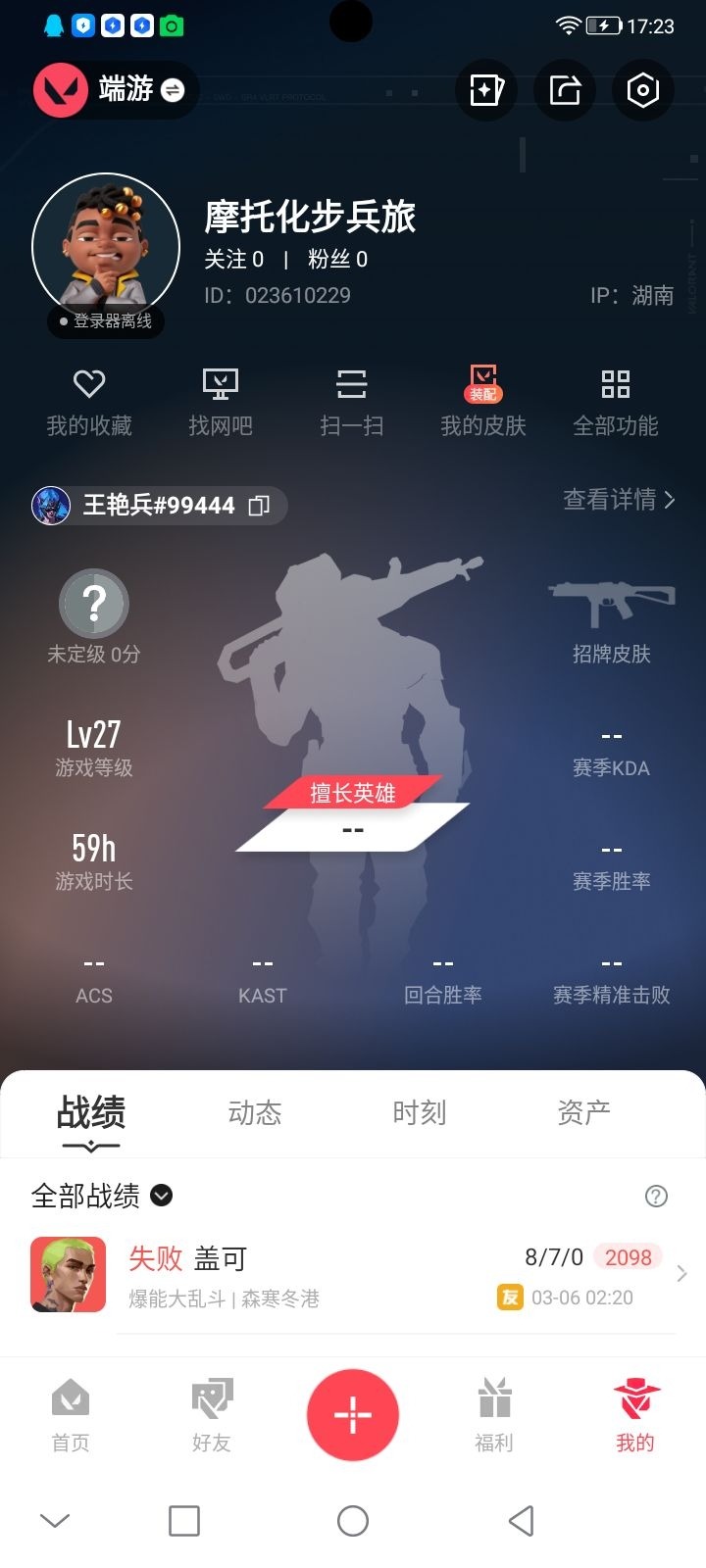Open the settings gear in the top bar
The image size is (706, 1568).
(x=642, y=89)
